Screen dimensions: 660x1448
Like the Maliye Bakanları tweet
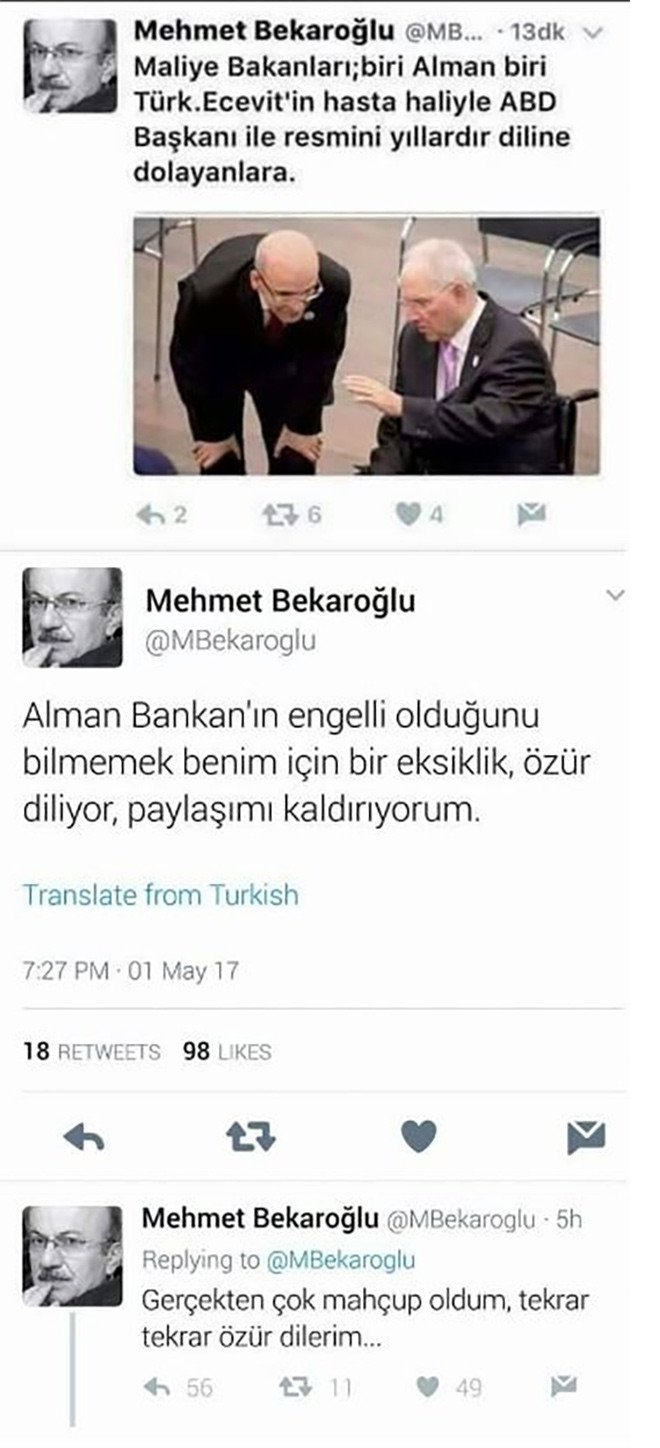click(405, 515)
